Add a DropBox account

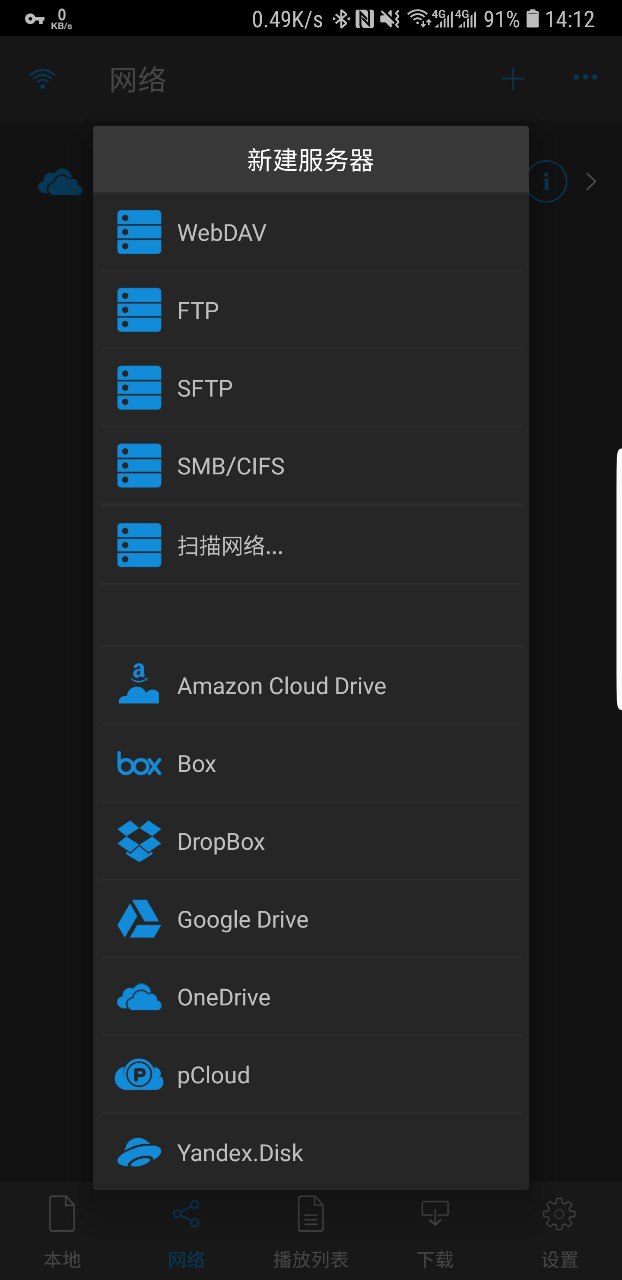(310, 842)
